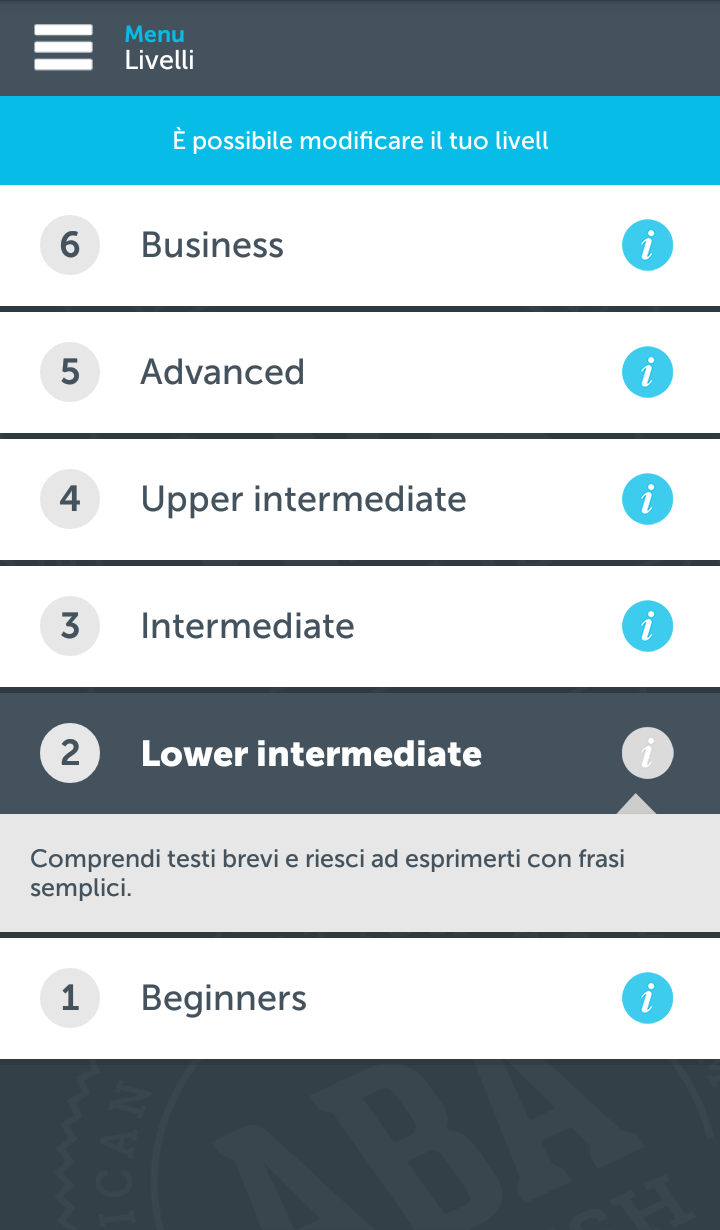Choose the Beginners level
This screenshot has width=720, height=1230.
[x=360, y=998]
